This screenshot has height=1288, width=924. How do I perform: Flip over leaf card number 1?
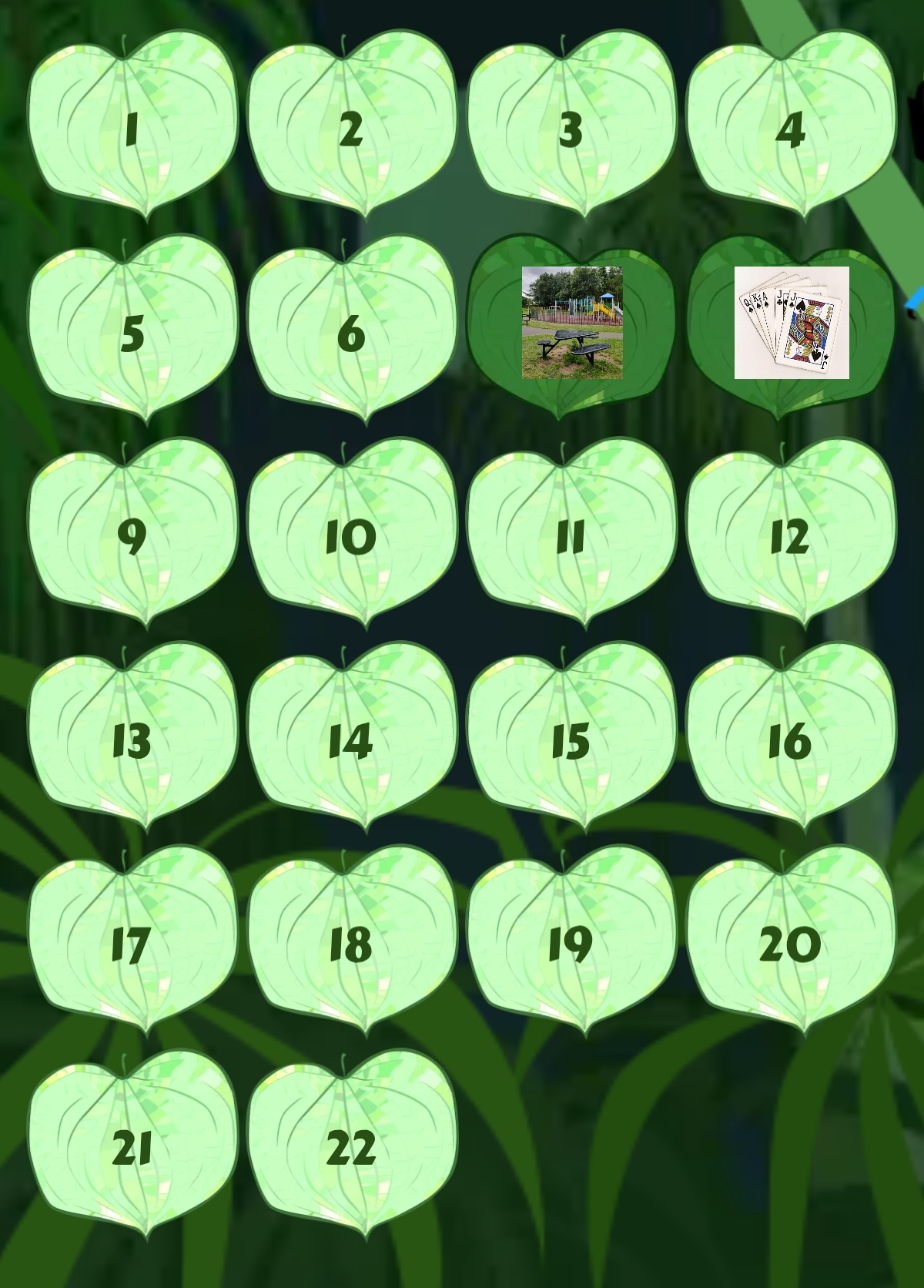[132, 128]
